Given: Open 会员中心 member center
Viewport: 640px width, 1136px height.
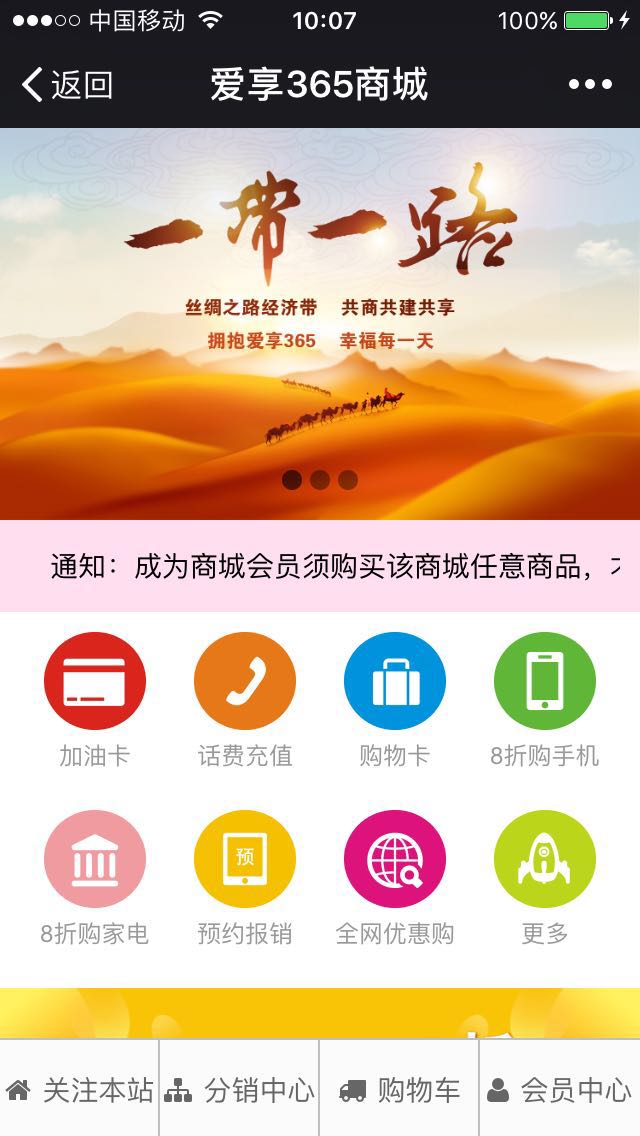Looking at the screenshot, I should (x=560, y=1090).
